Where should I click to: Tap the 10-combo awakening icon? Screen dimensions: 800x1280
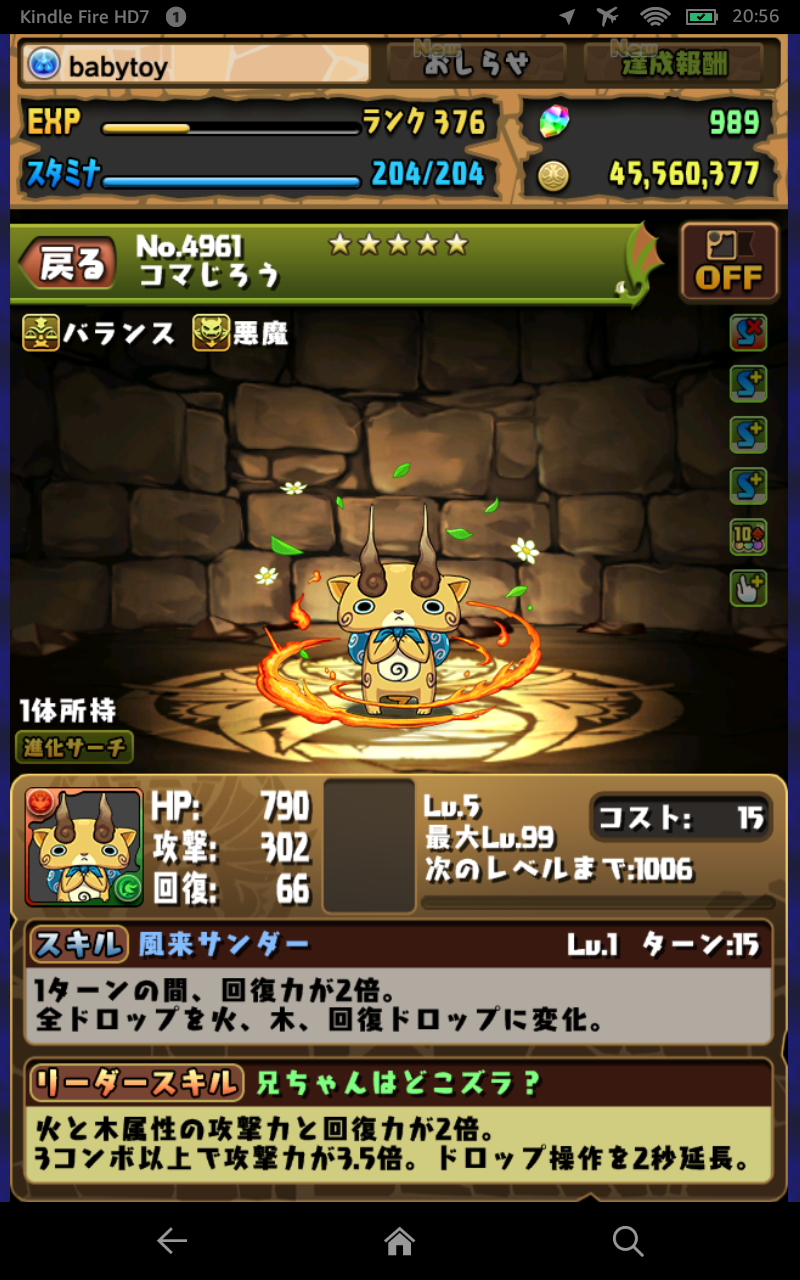tap(747, 537)
